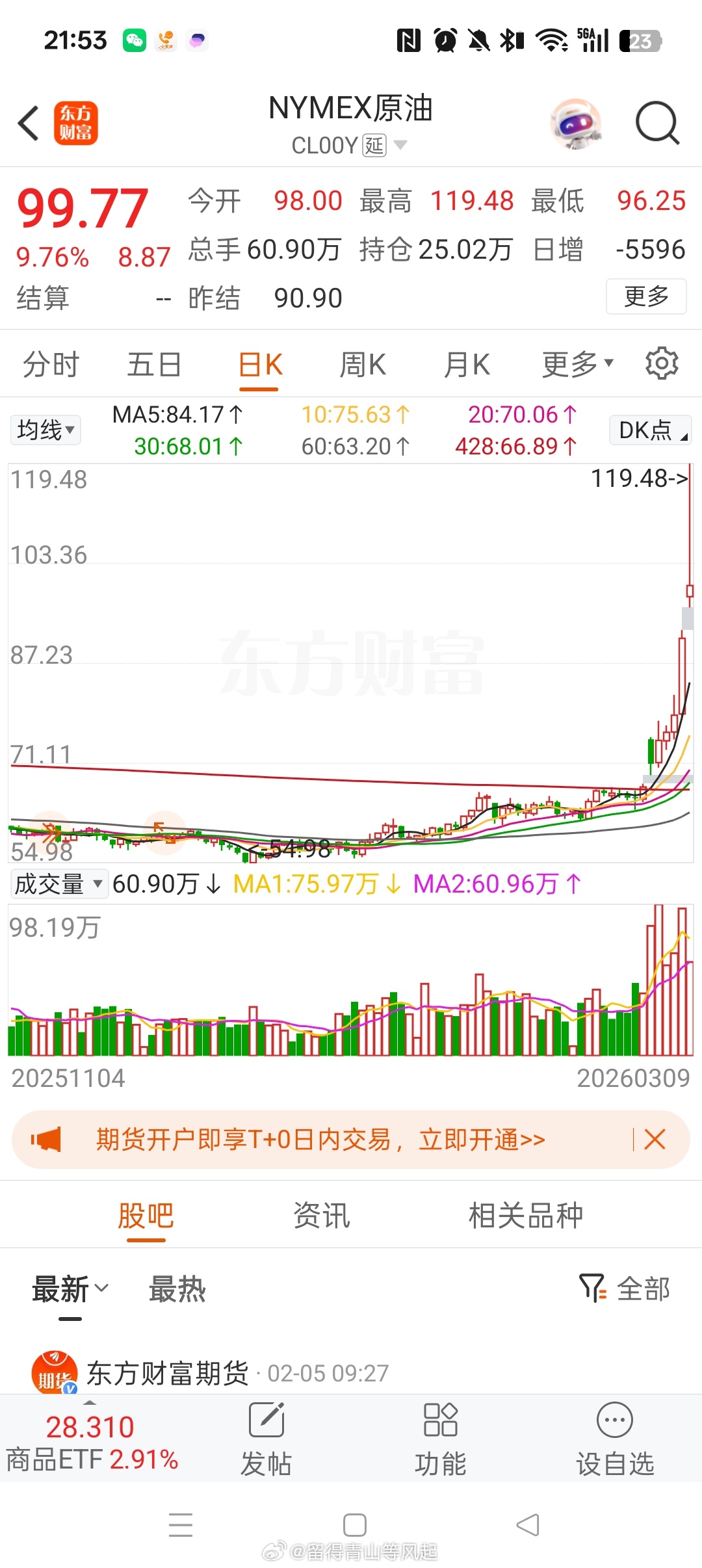Image resolution: width=702 pixels, height=1568 pixels.
Task: Go back with the top-left arrow
Action: [28, 123]
